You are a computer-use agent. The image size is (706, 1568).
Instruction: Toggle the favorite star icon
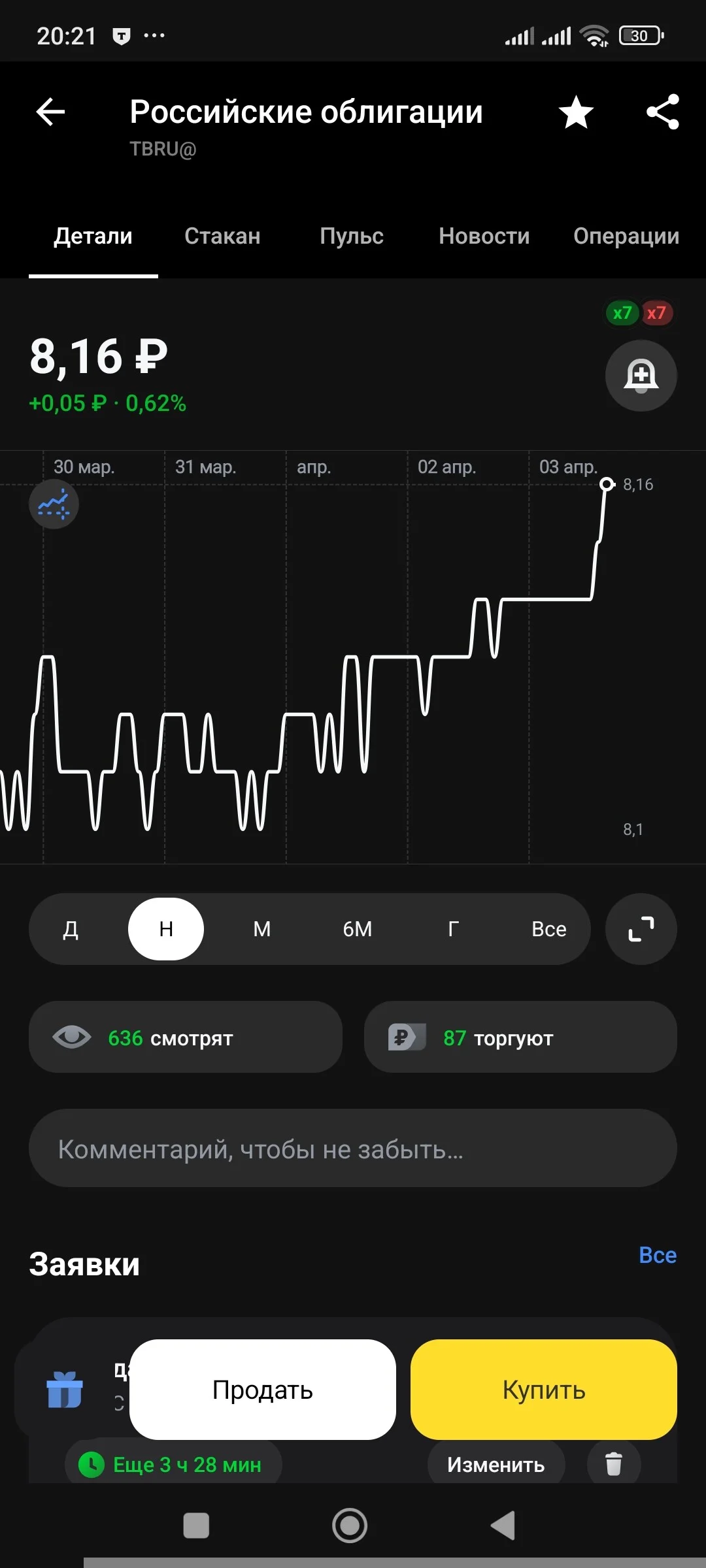point(576,112)
